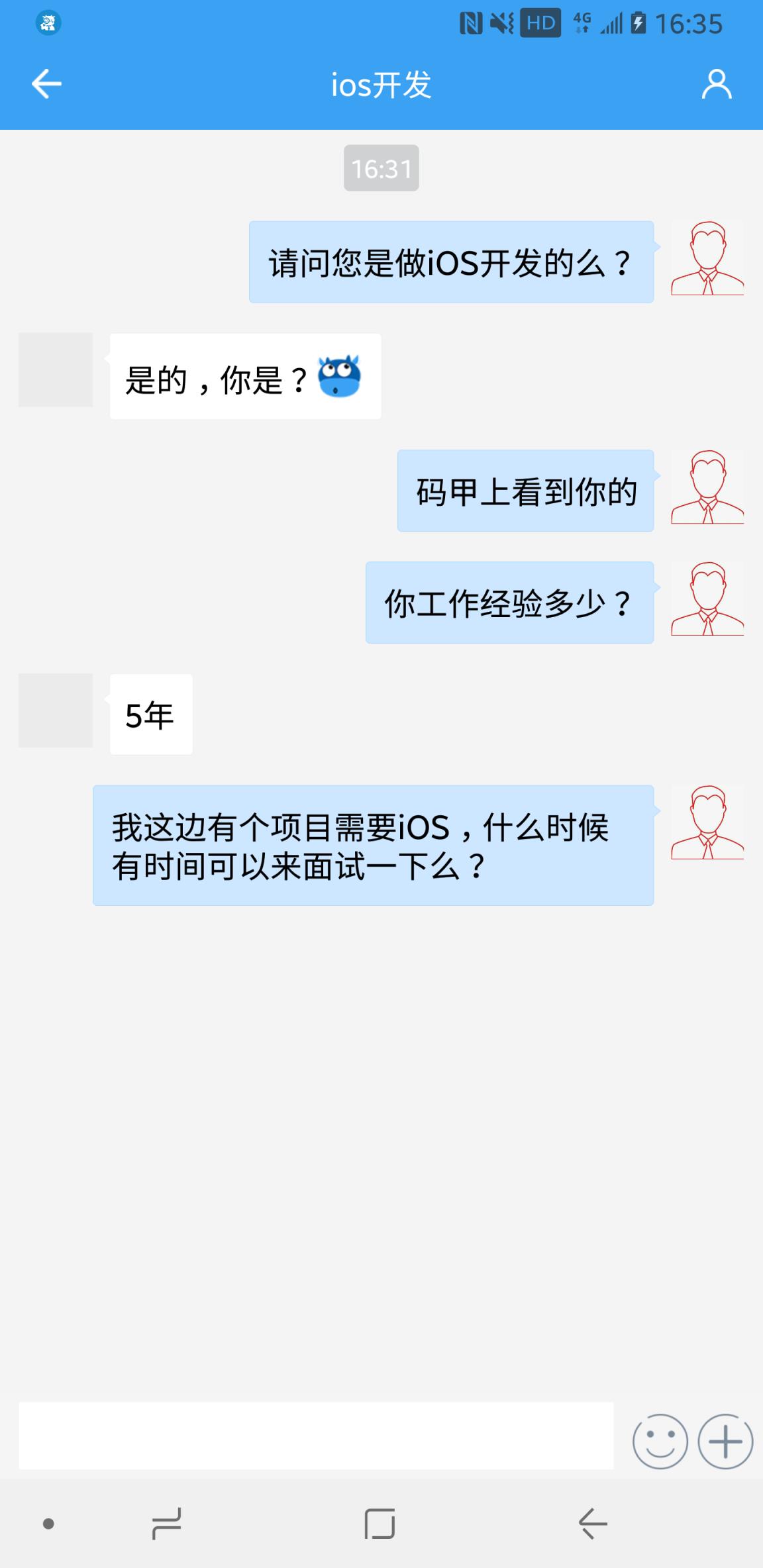Select the chat title ios开发
This screenshot has width=763, height=1568.
(x=381, y=85)
